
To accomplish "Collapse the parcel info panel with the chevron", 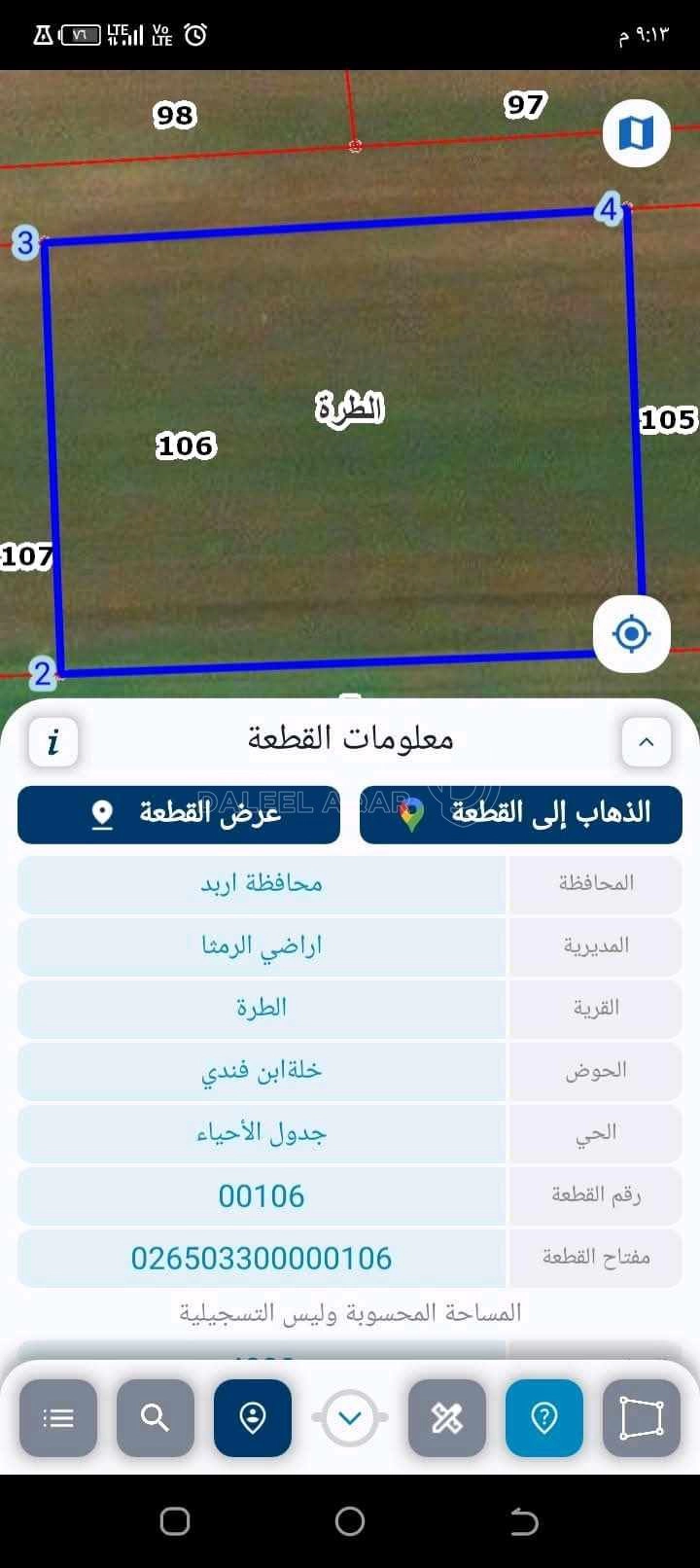I will click(x=647, y=741).
